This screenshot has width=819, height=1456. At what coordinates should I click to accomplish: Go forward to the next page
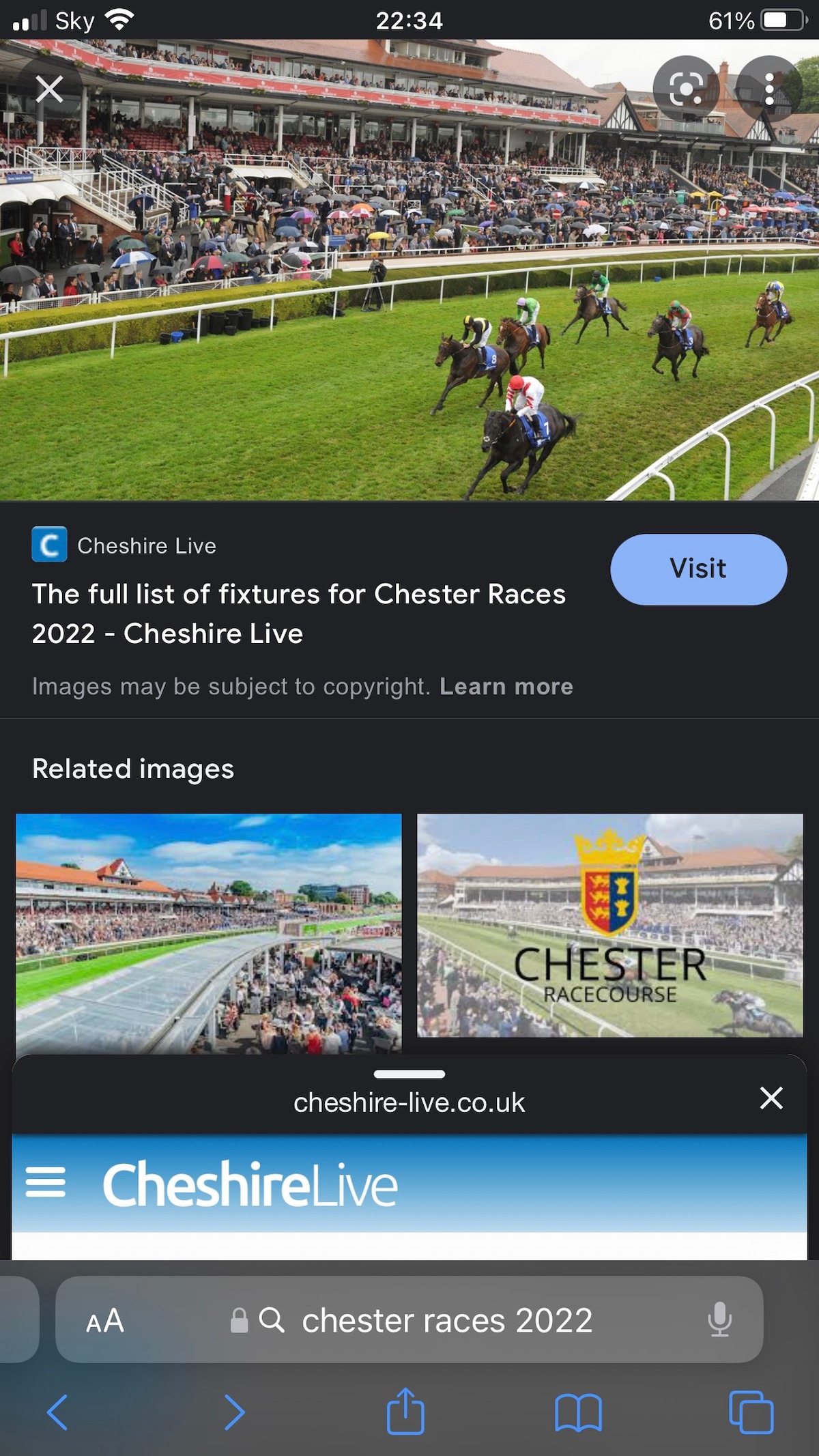pyautogui.click(x=234, y=1412)
